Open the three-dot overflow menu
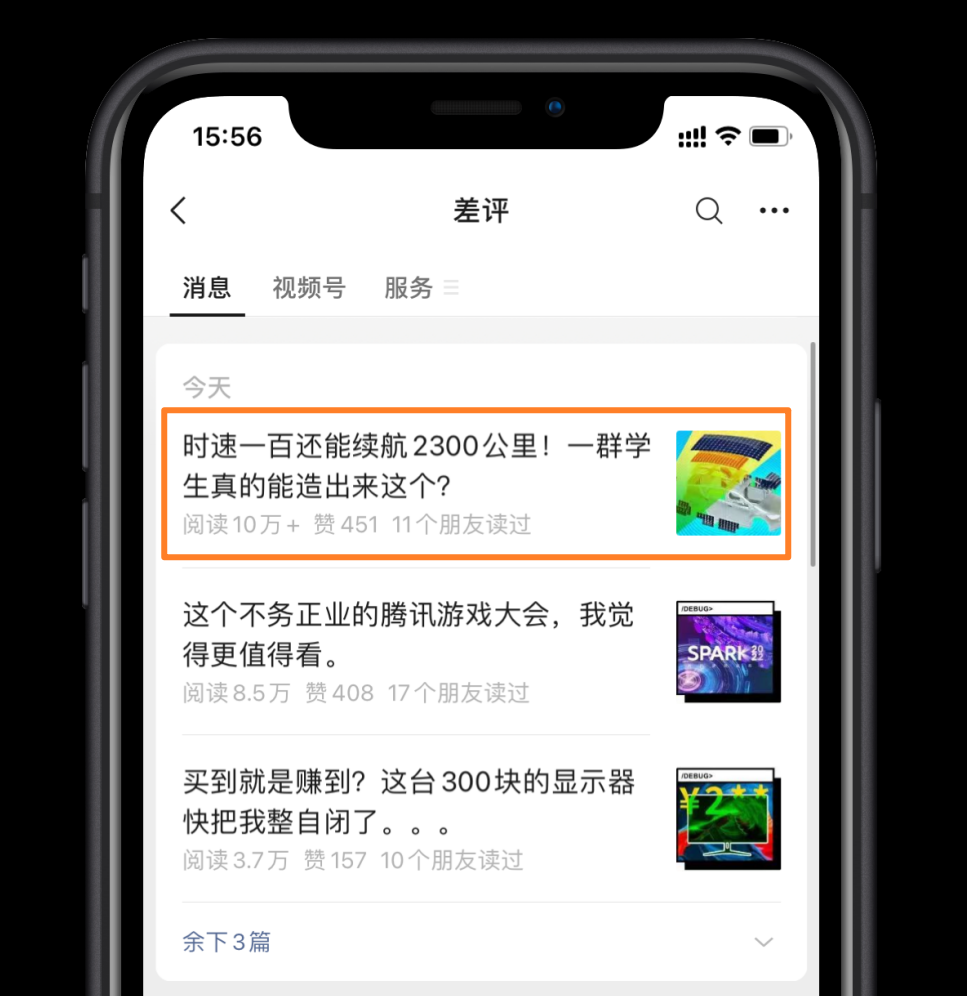Image resolution: width=967 pixels, height=996 pixels. coord(774,211)
